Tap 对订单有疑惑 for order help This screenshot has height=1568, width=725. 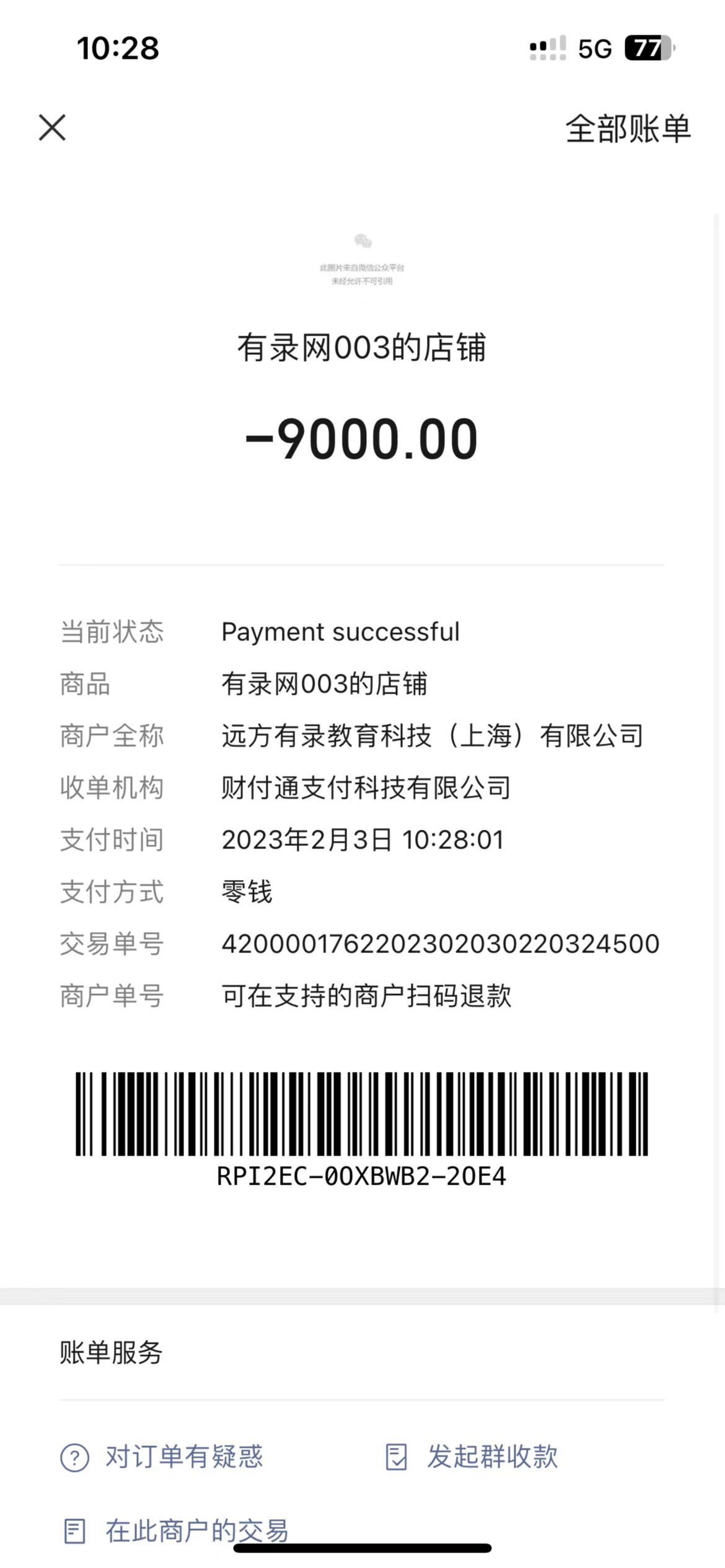162,1457
